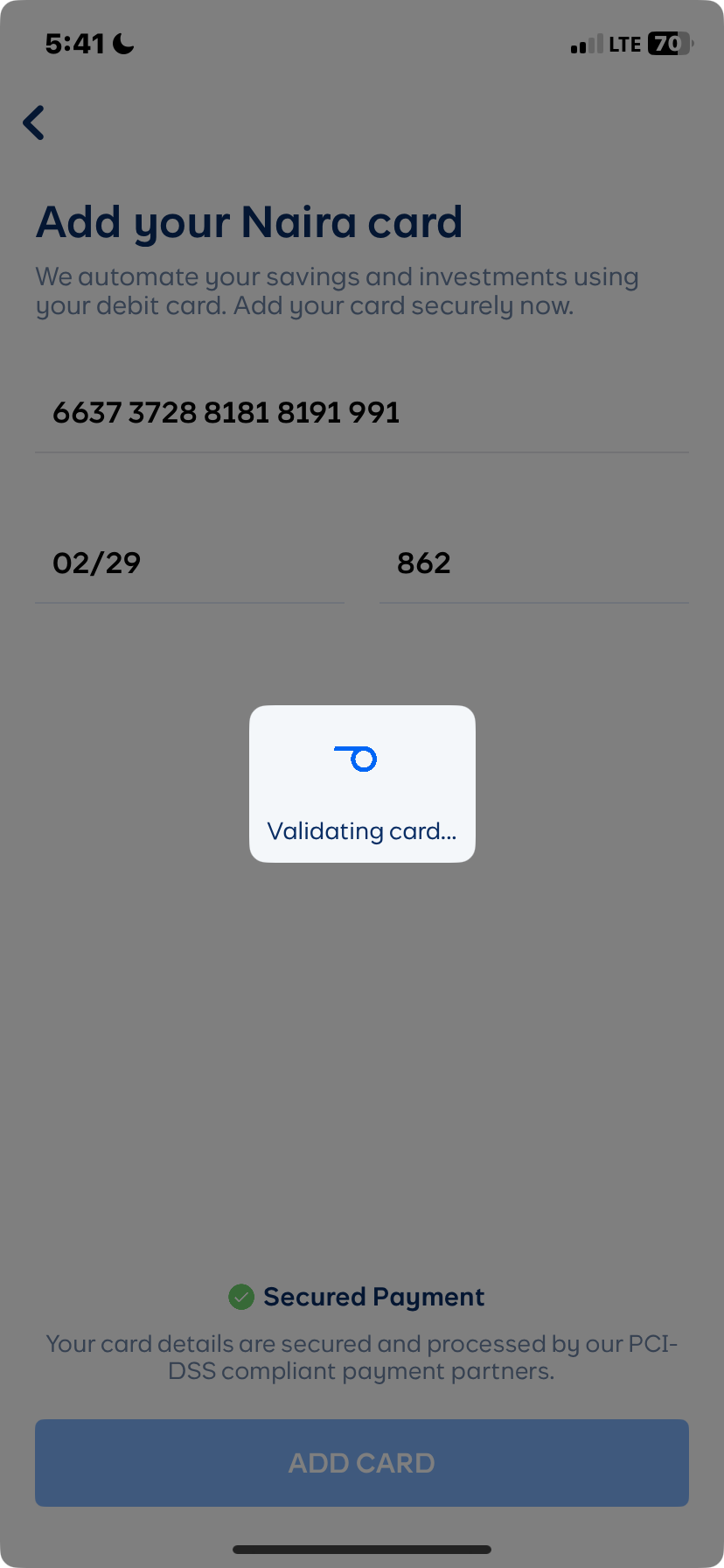Tap the moon icon next to the clock
Viewport: 724px width, 1568px height.
[x=121, y=42]
